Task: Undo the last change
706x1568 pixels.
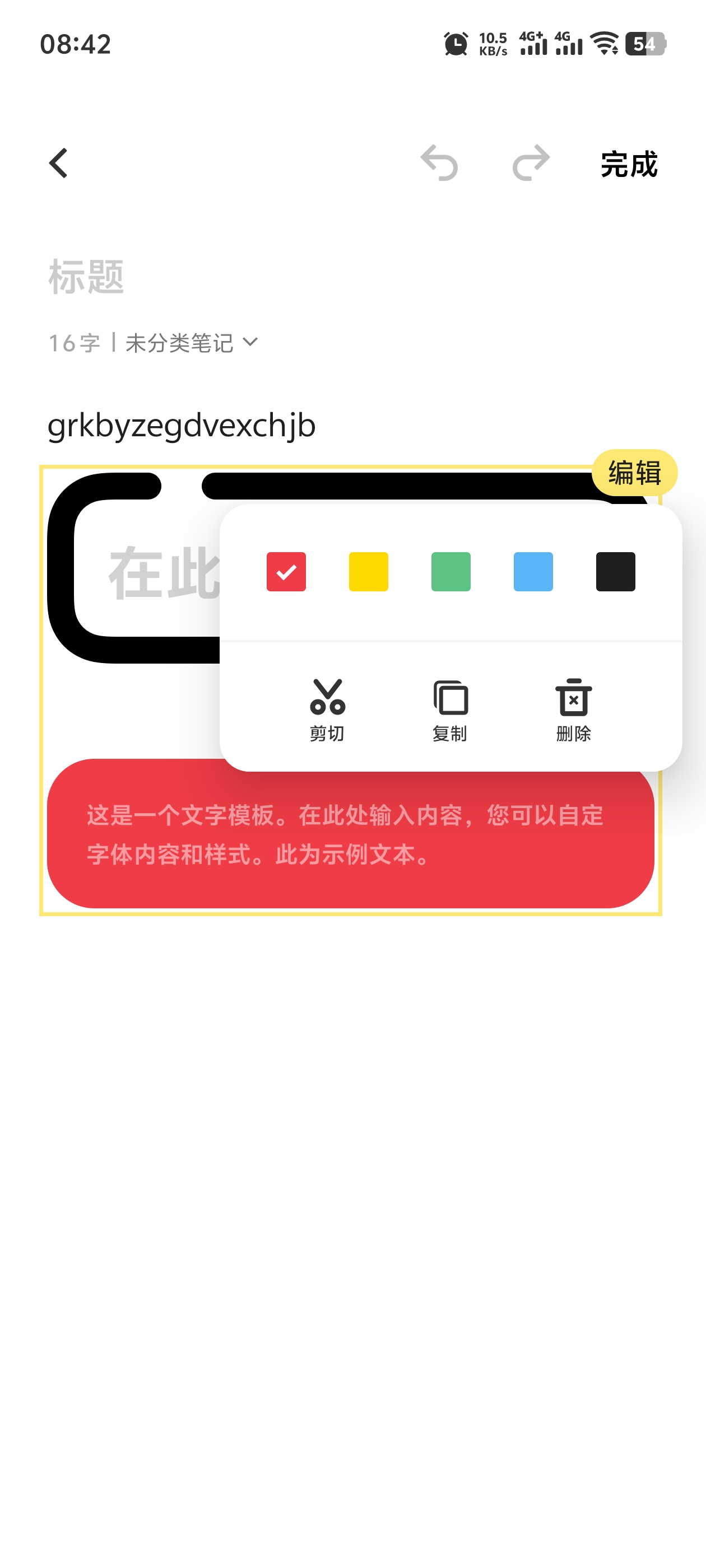Action: [439, 163]
